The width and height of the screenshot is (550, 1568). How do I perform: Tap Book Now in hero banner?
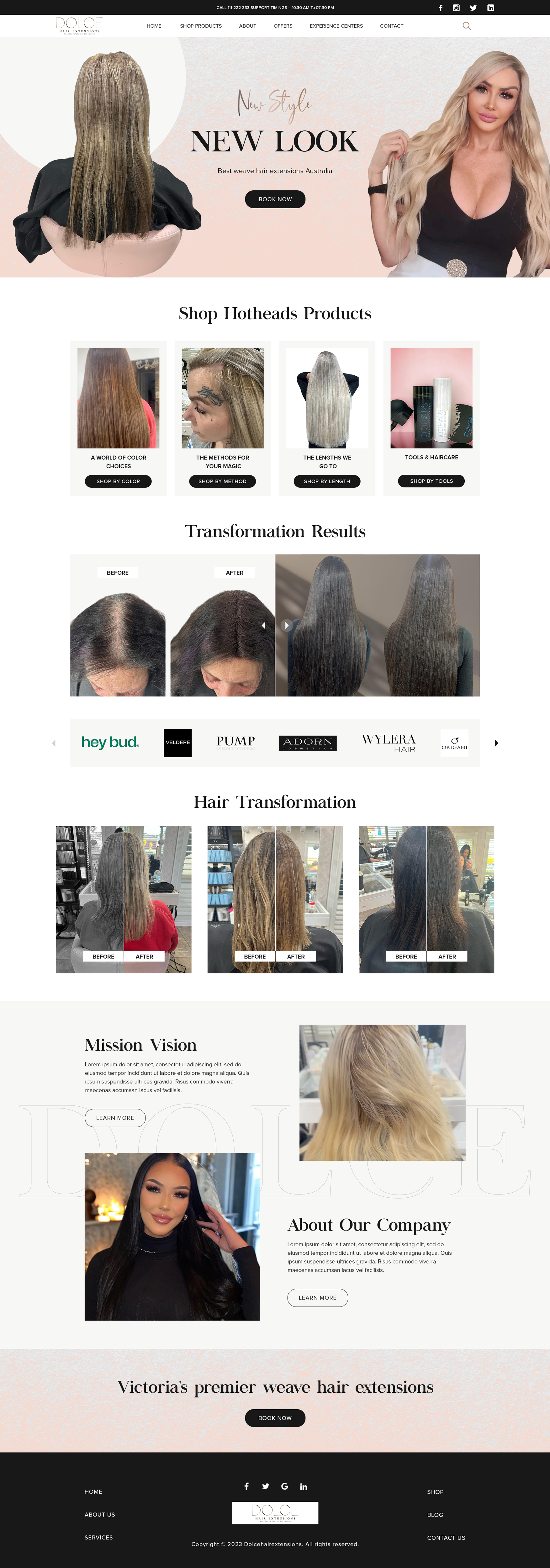coord(275,199)
